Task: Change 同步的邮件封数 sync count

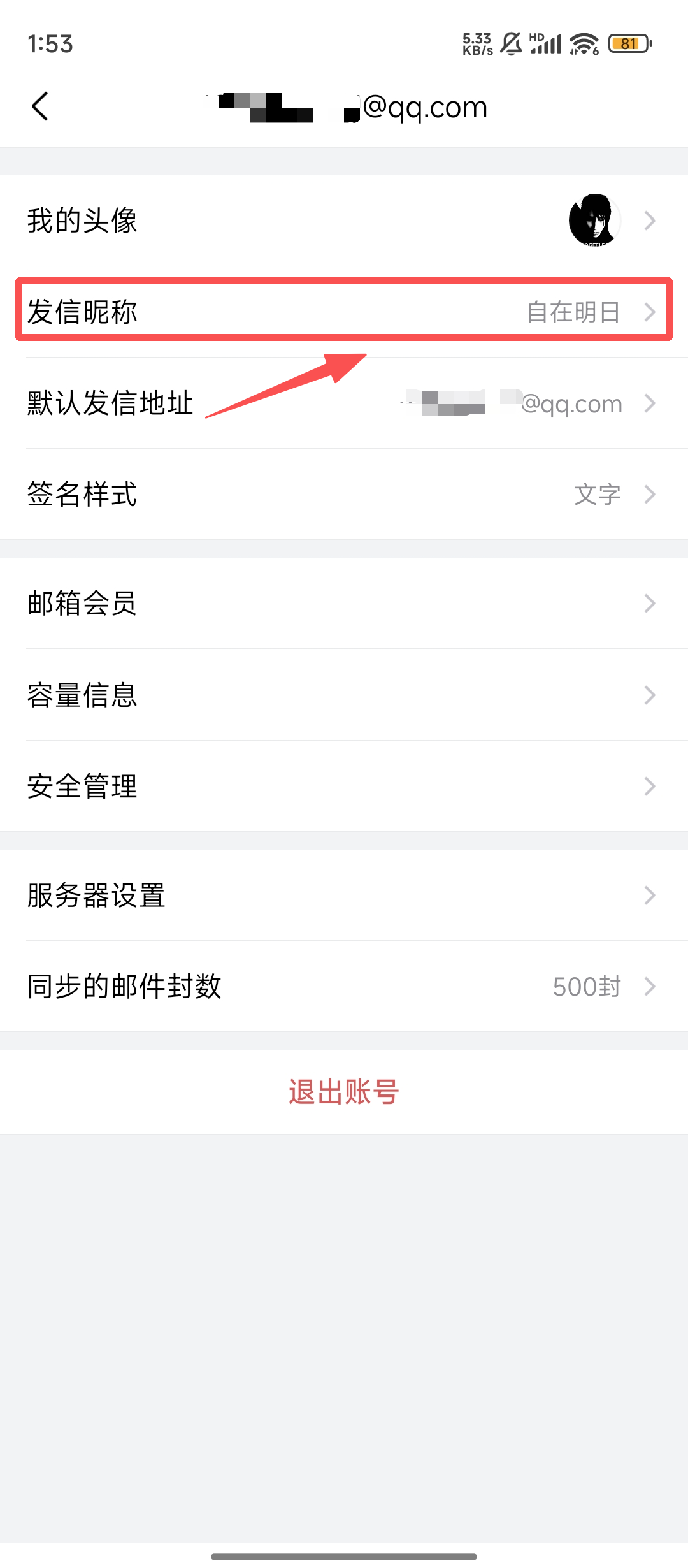Action: 344,986
